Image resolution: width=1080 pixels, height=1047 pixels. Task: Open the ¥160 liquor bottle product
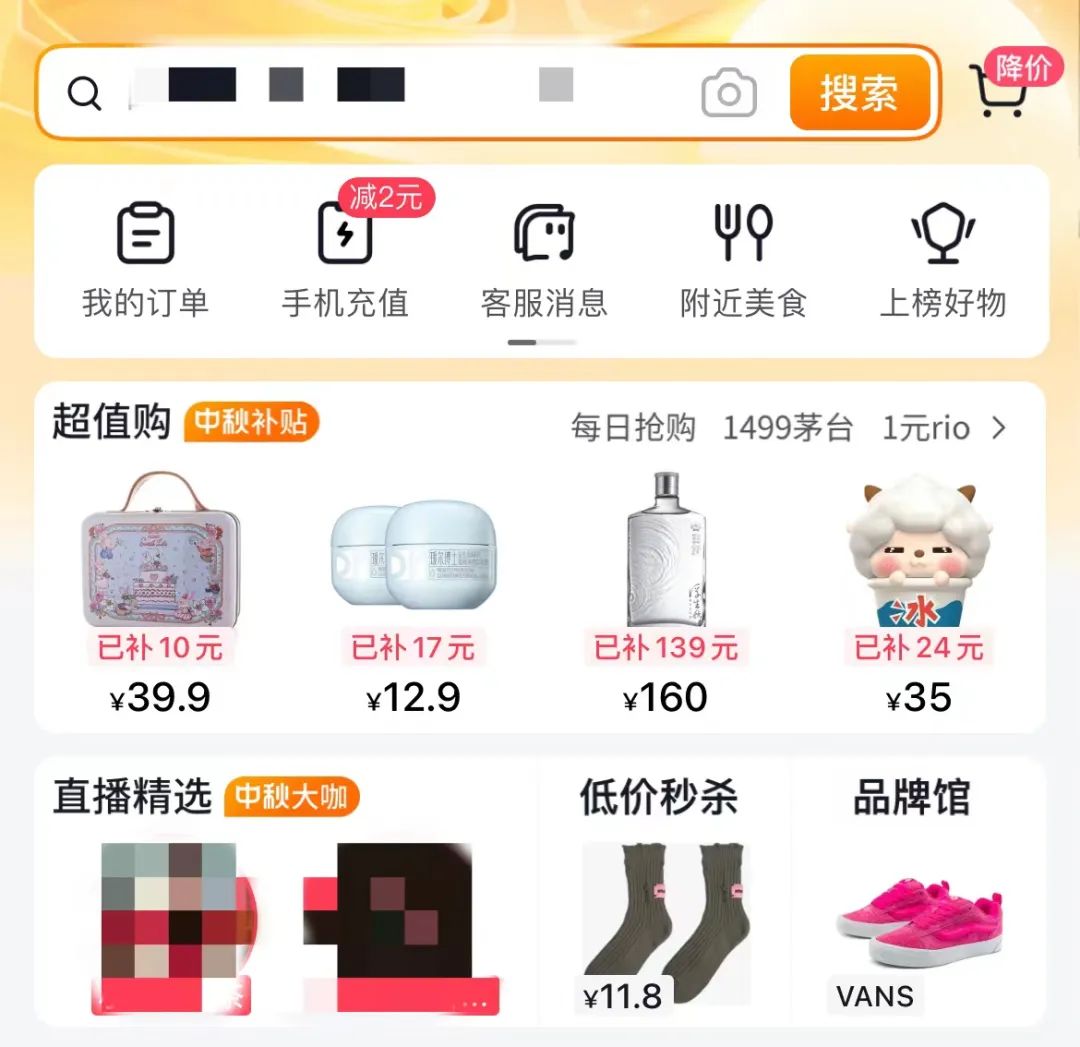(665, 590)
